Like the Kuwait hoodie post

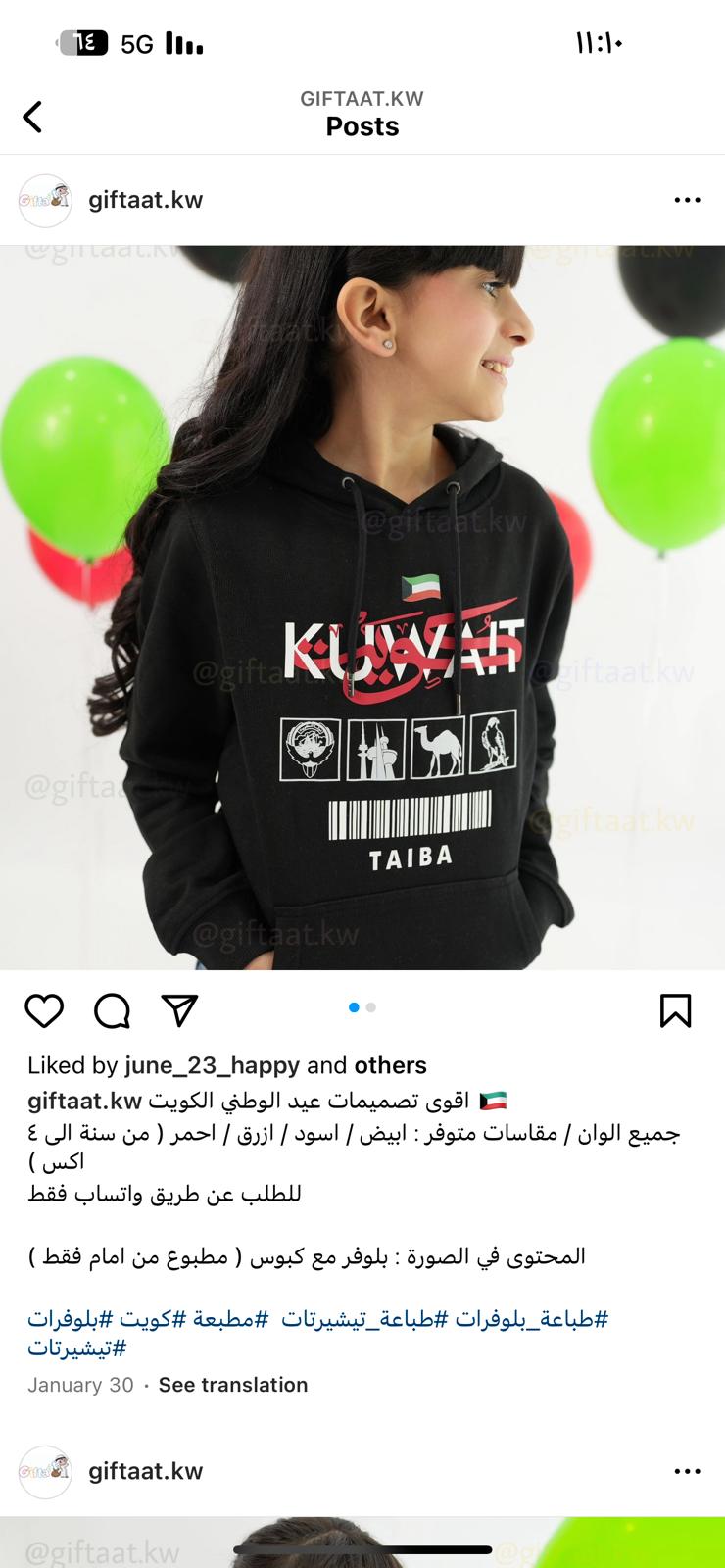[x=44, y=1010]
